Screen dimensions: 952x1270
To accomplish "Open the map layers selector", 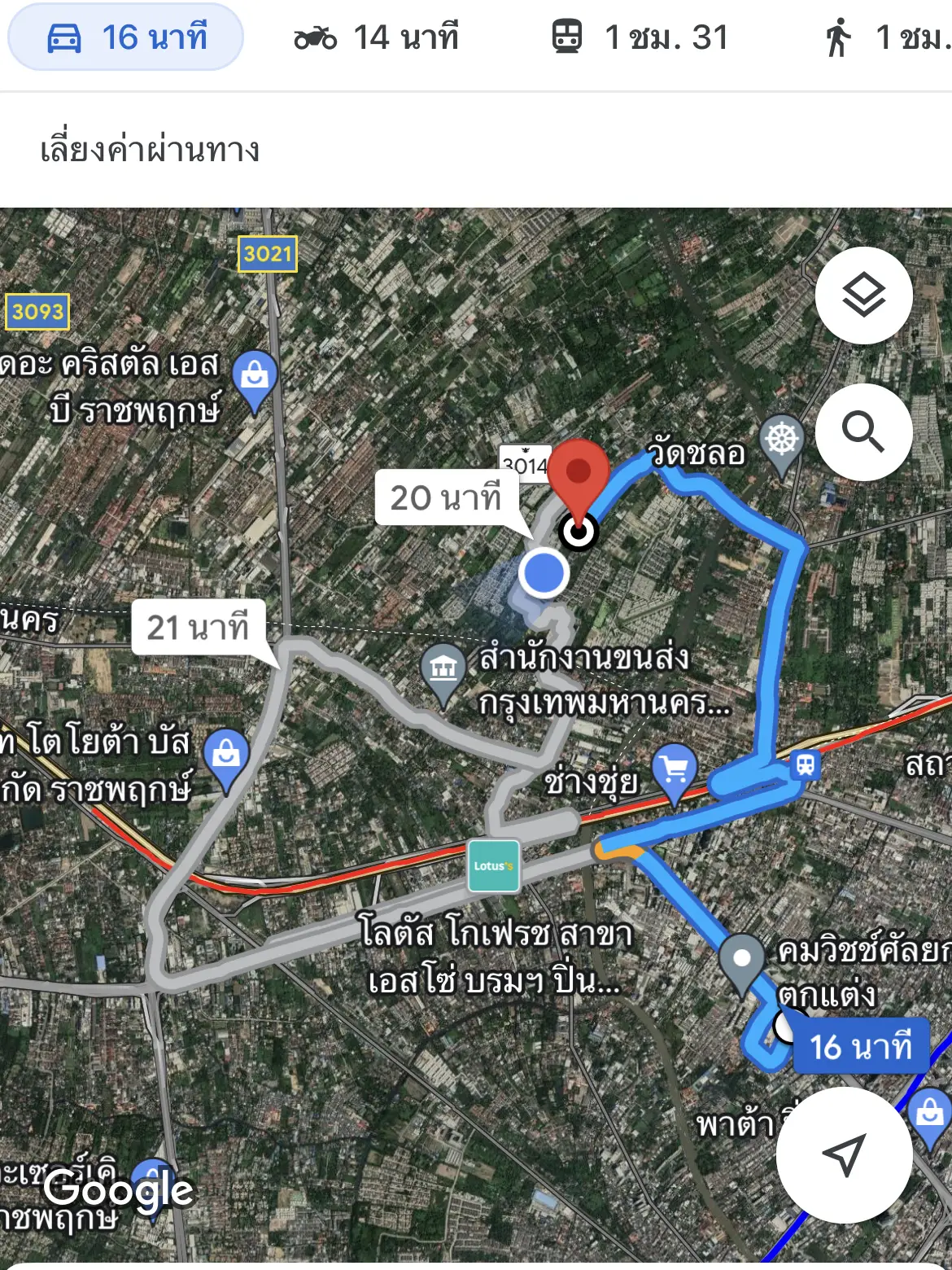I will point(865,295).
